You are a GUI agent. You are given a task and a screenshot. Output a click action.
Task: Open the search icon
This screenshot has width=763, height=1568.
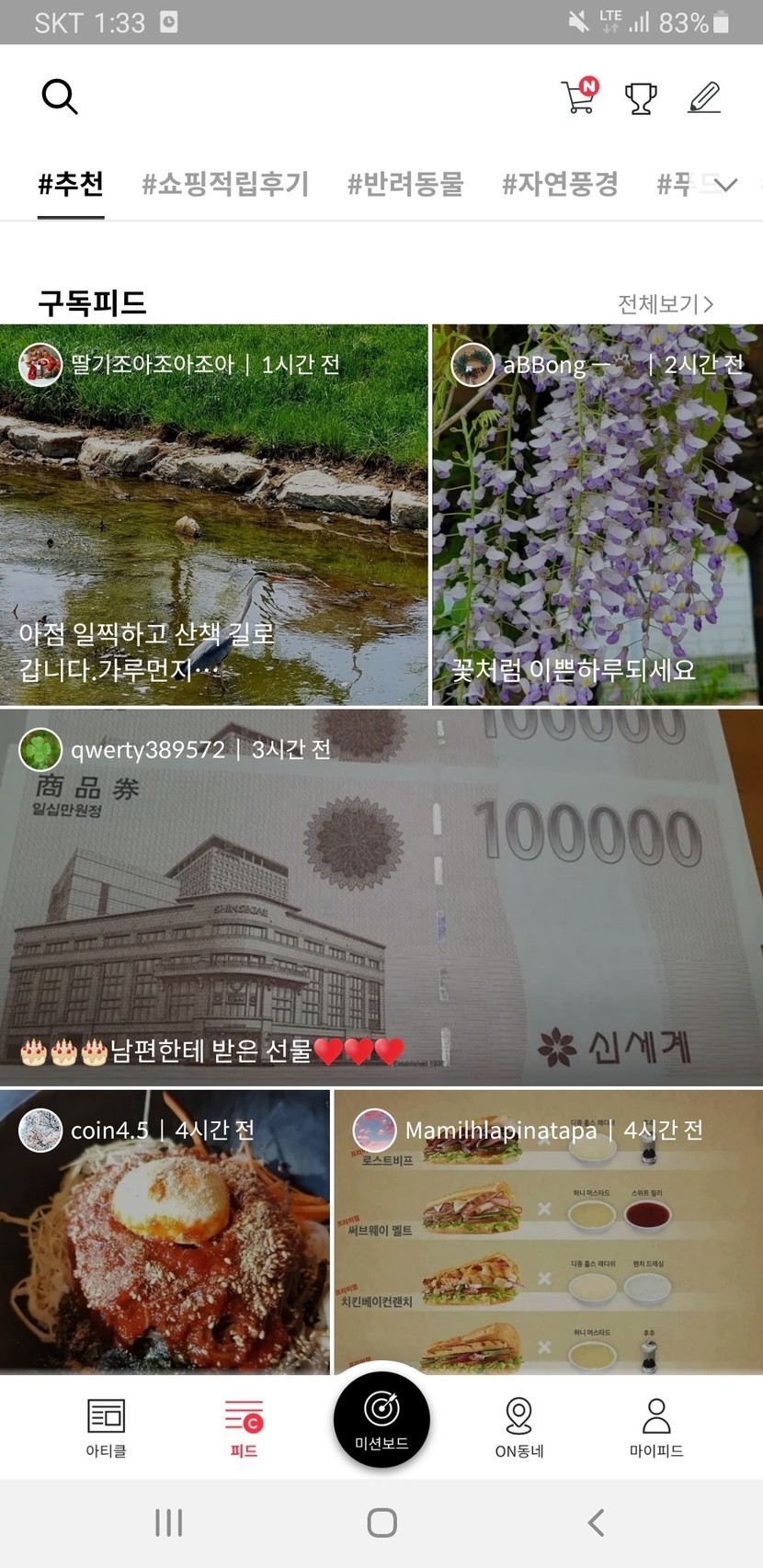[60, 97]
